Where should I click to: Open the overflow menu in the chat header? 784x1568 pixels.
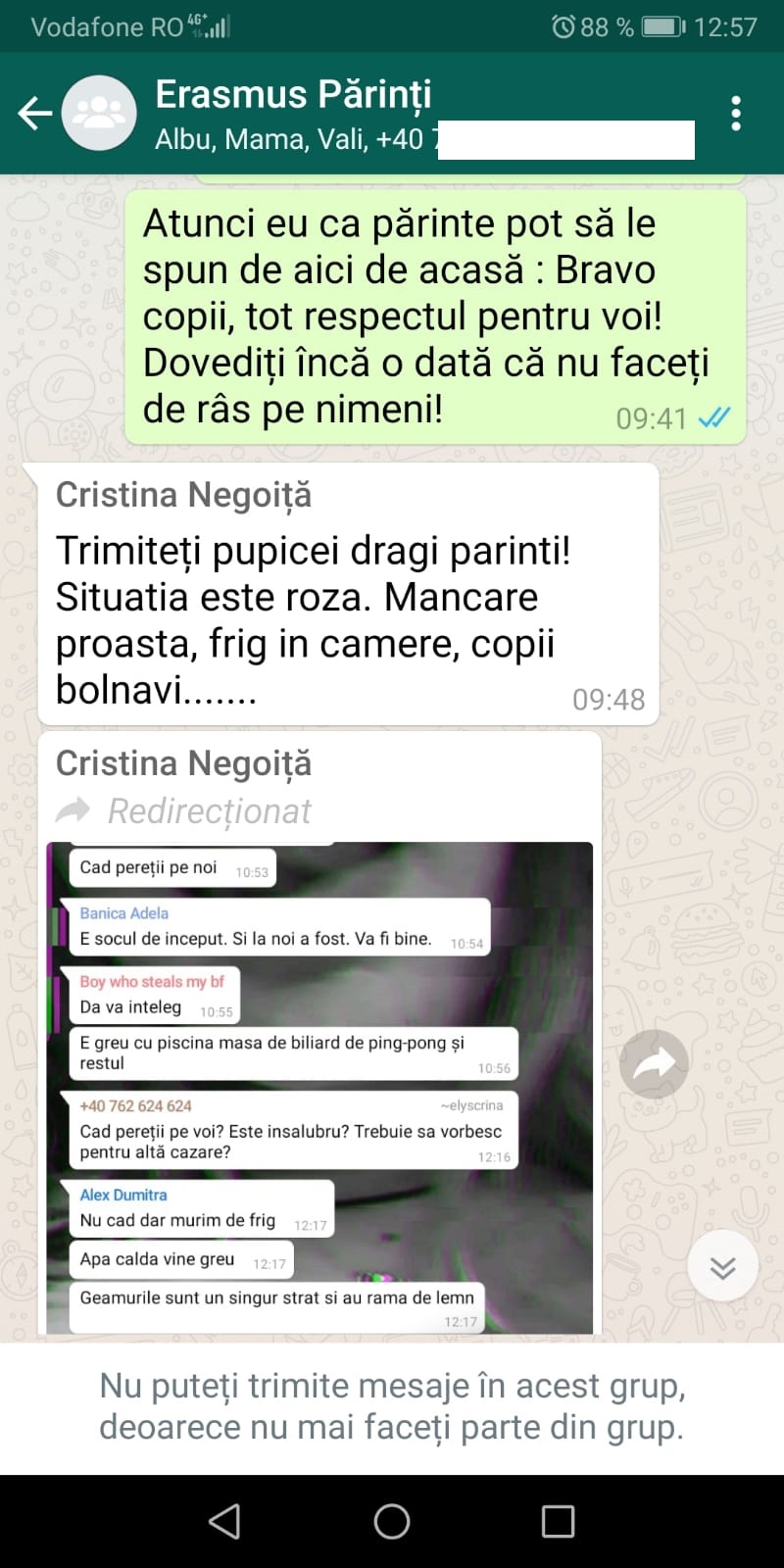(x=736, y=114)
